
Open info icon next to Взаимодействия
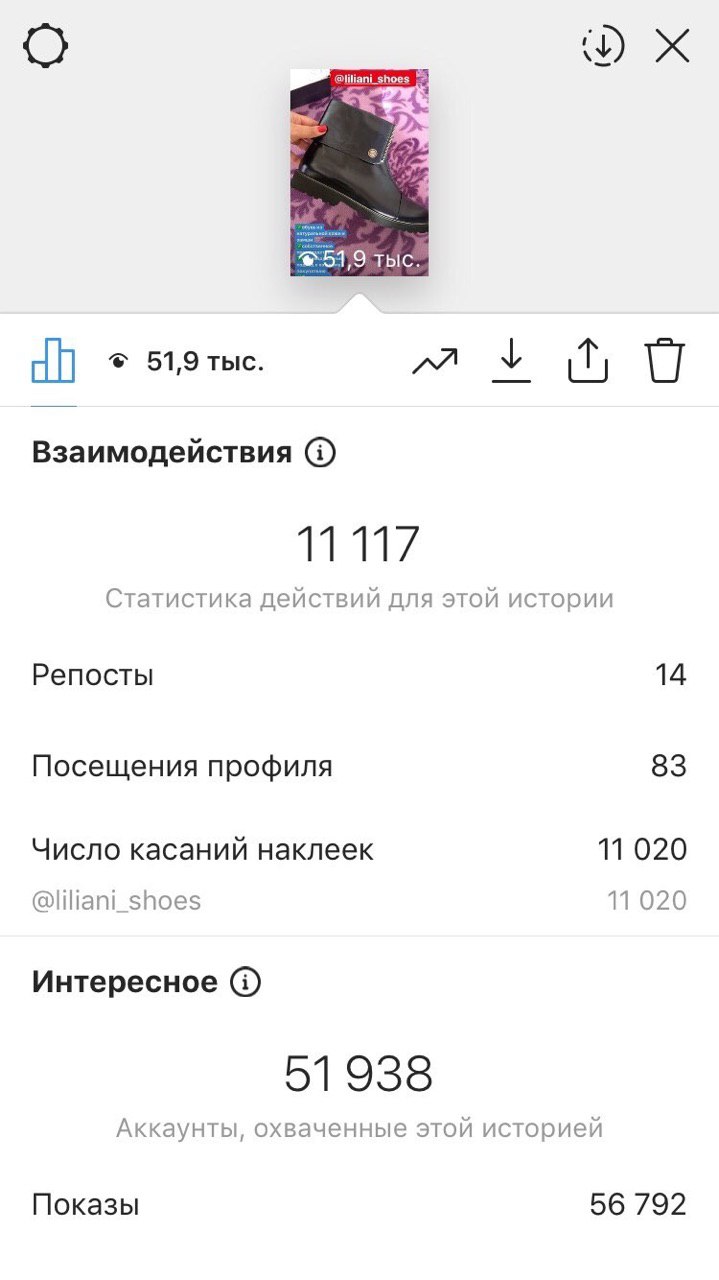click(320, 453)
